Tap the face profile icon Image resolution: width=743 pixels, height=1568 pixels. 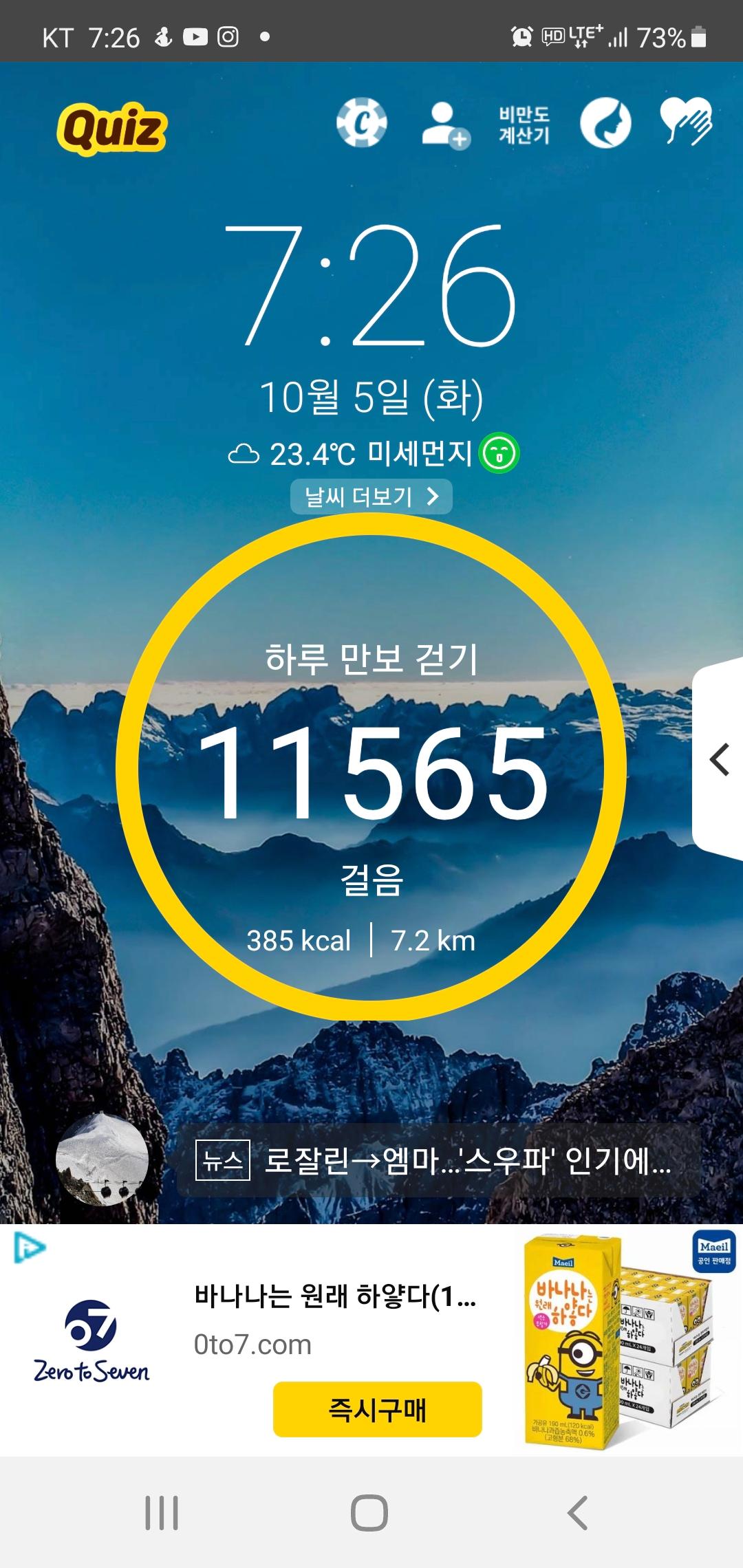coord(605,123)
